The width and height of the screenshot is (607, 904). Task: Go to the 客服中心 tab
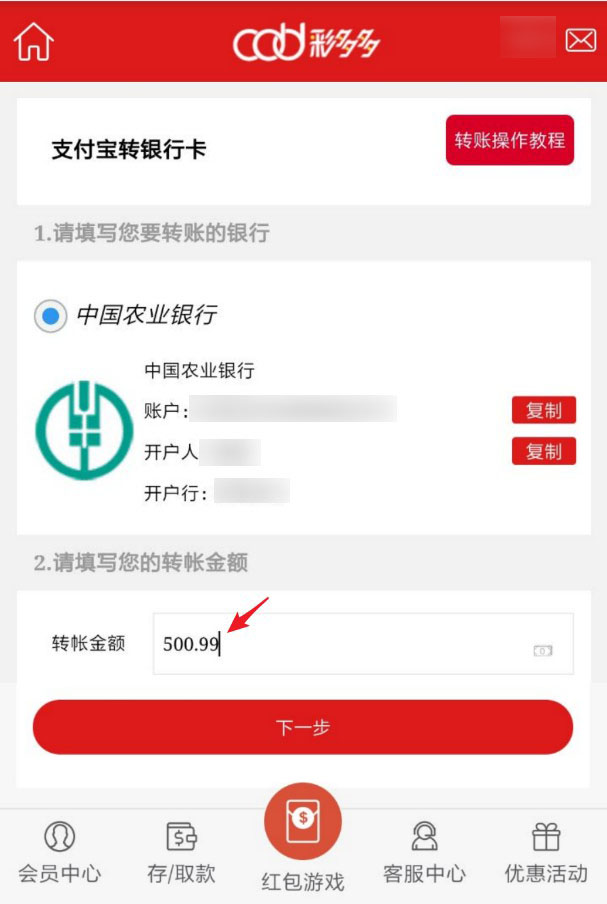pyautogui.click(x=424, y=852)
